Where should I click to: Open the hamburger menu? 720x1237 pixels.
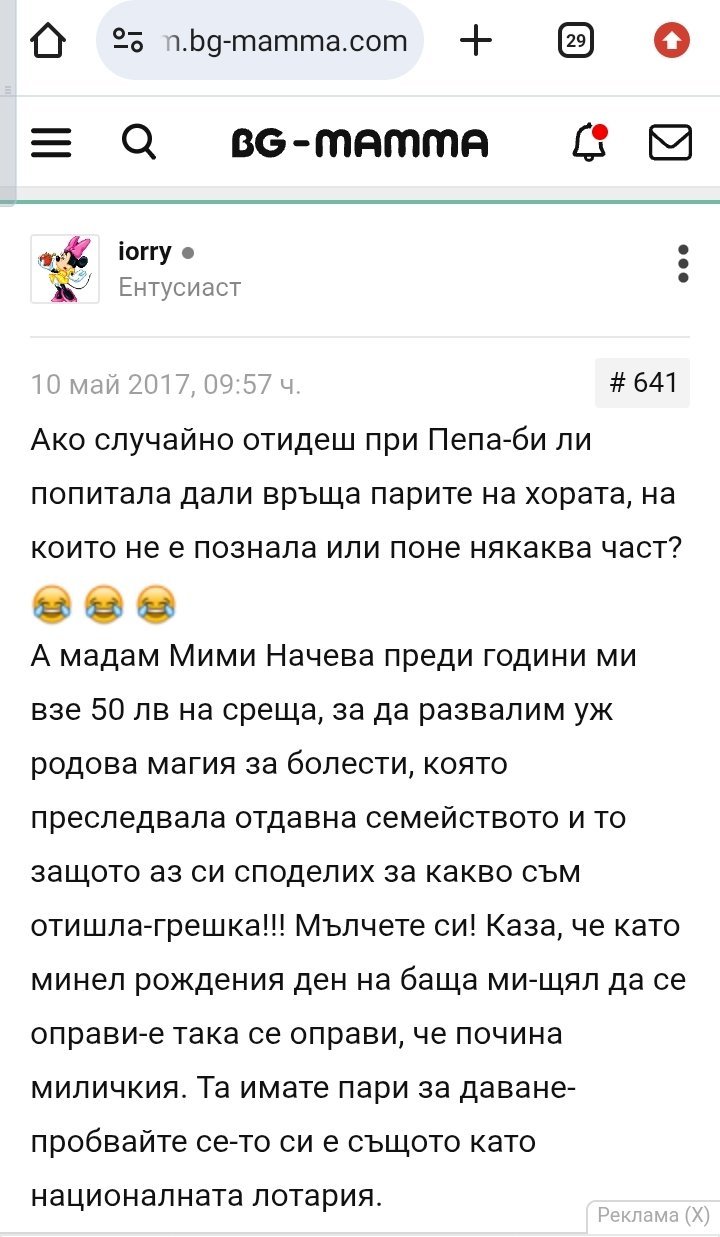click(51, 143)
